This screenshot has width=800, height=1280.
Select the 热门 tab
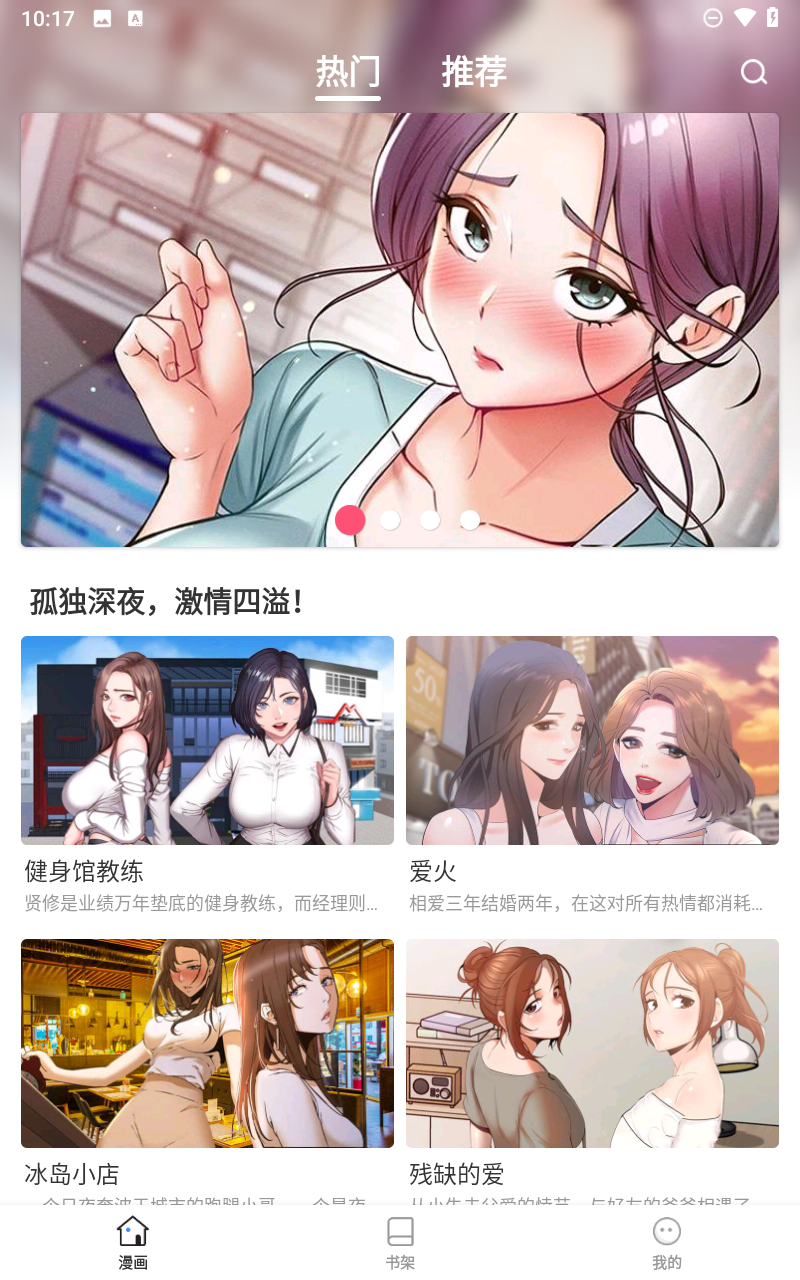(x=348, y=72)
